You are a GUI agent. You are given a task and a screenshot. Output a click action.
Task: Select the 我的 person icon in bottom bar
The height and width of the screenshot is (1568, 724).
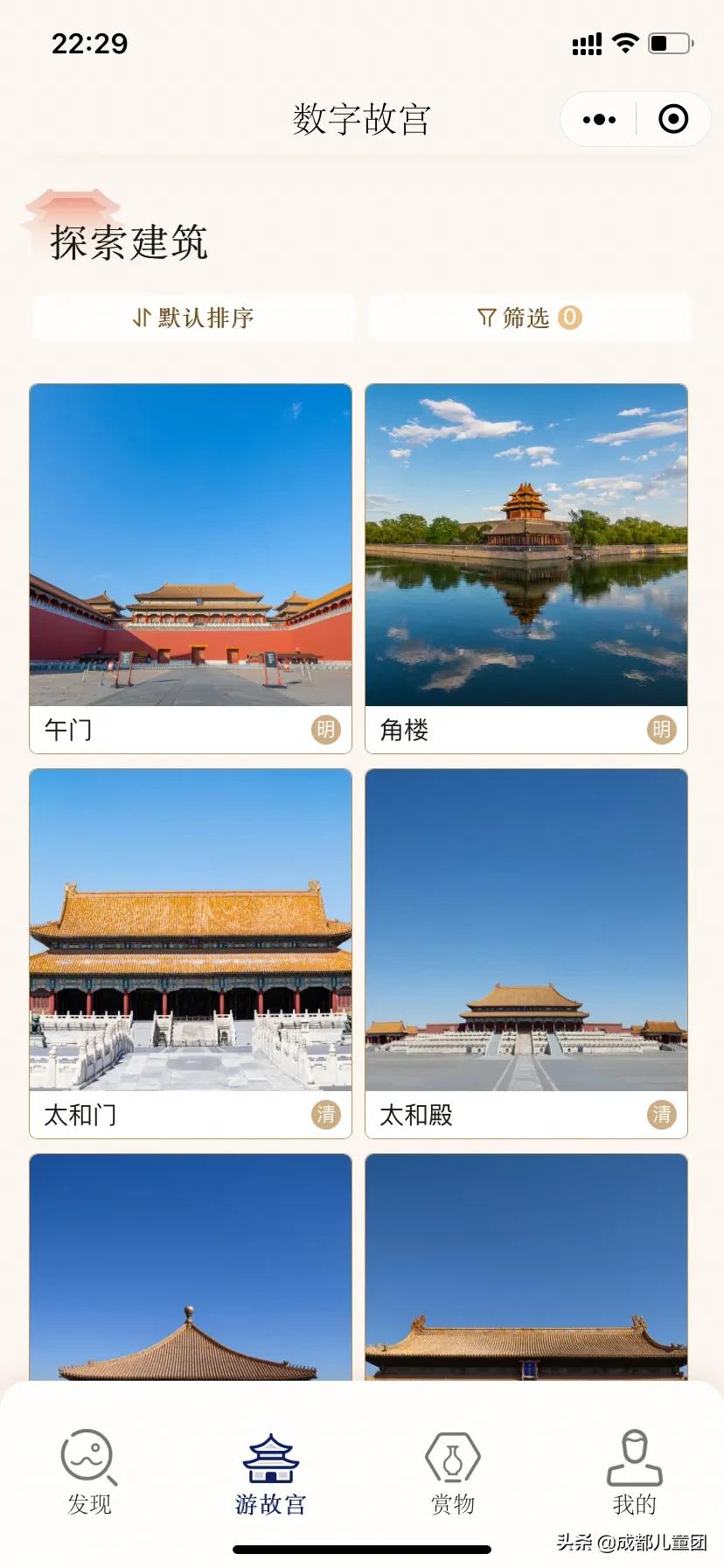[x=634, y=1454]
